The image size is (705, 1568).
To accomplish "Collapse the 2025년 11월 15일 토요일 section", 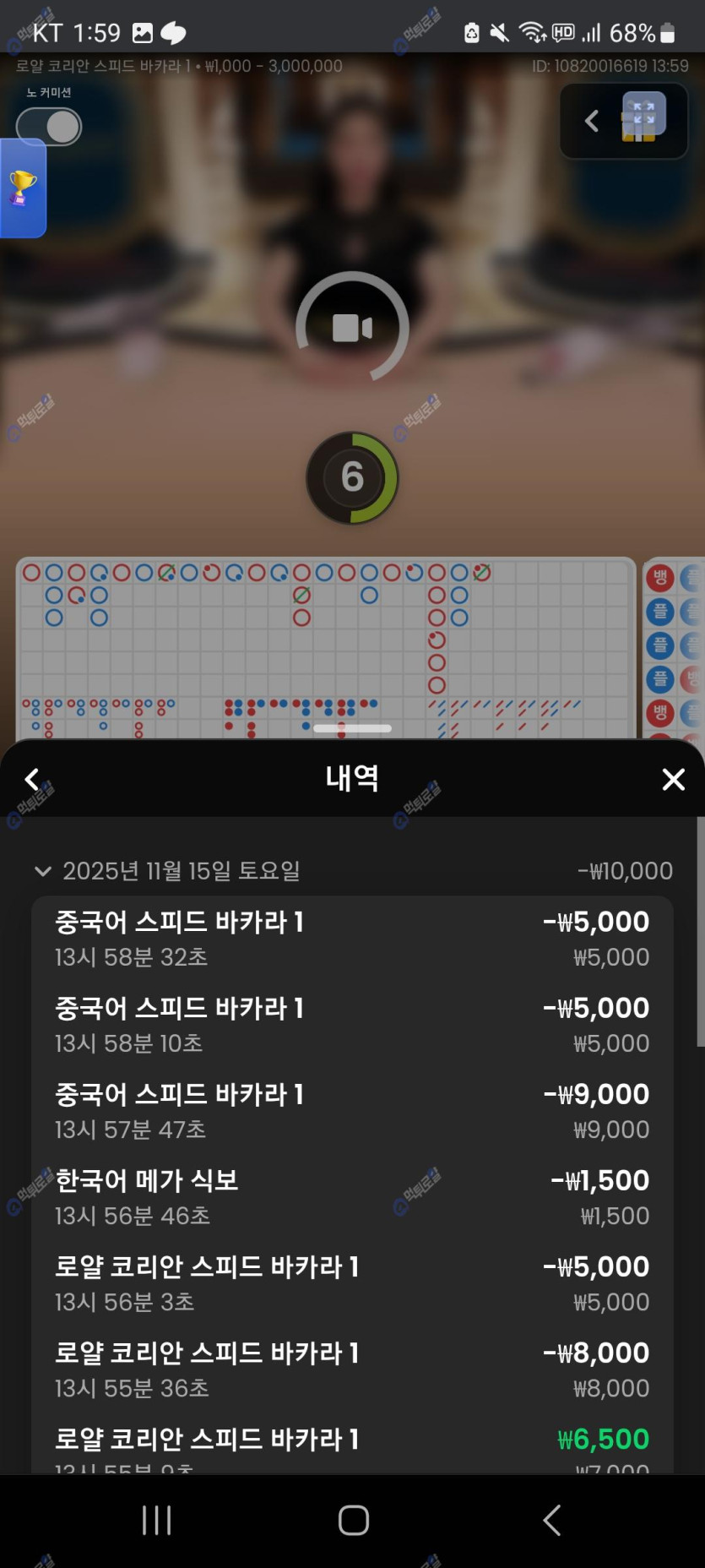I will pos(42,871).
